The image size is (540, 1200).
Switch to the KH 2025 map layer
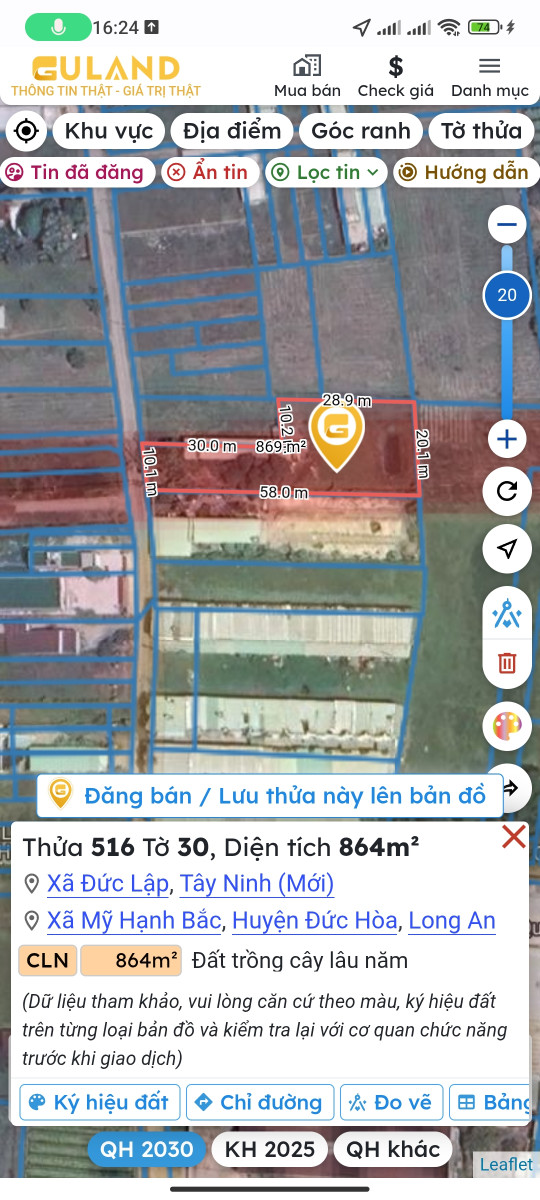tap(270, 1150)
